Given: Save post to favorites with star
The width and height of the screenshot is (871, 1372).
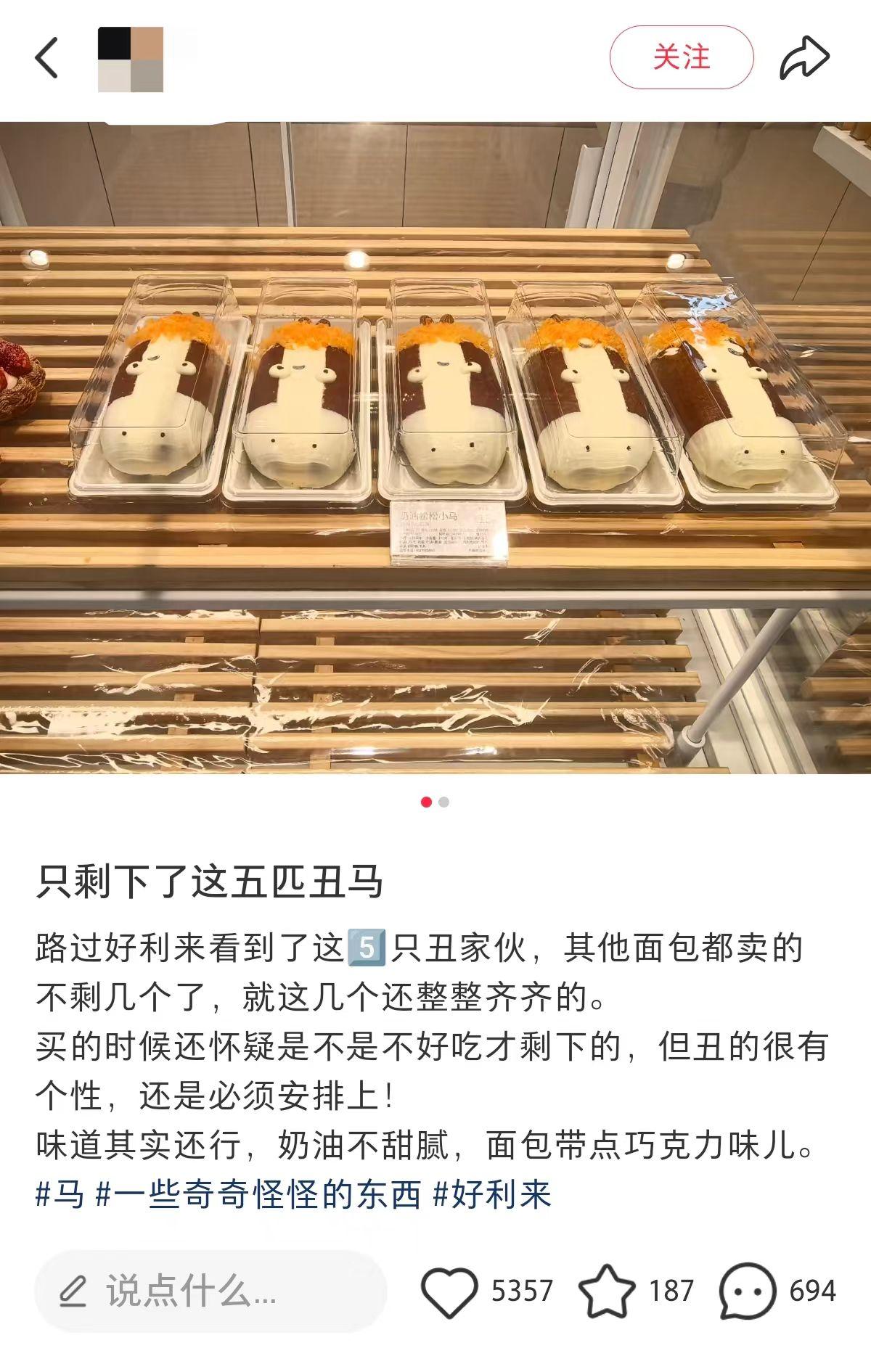Looking at the screenshot, I should (x=606, y=1291).
